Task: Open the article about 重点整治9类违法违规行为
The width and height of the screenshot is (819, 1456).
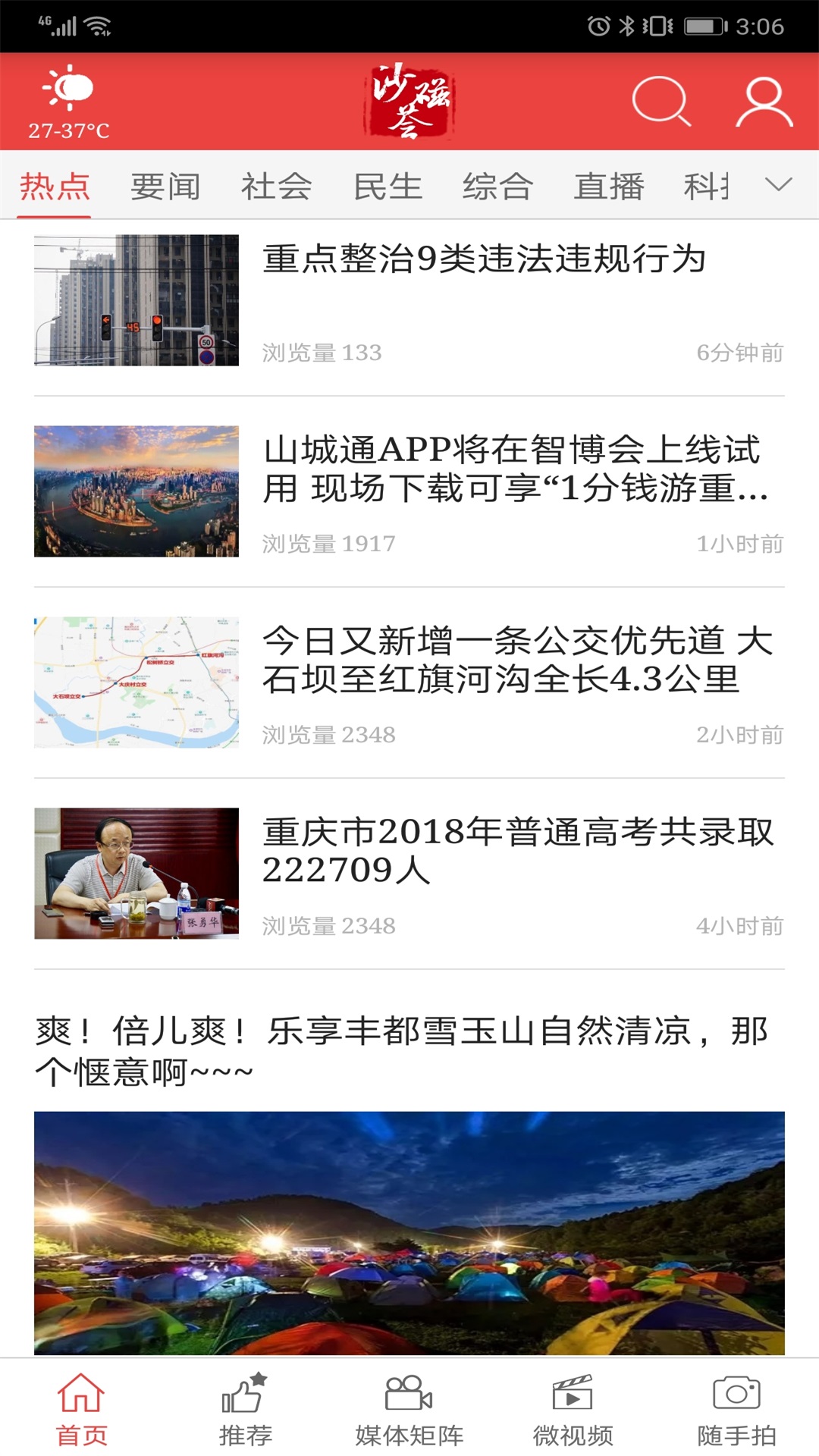Action: click(x=485, y=262)
